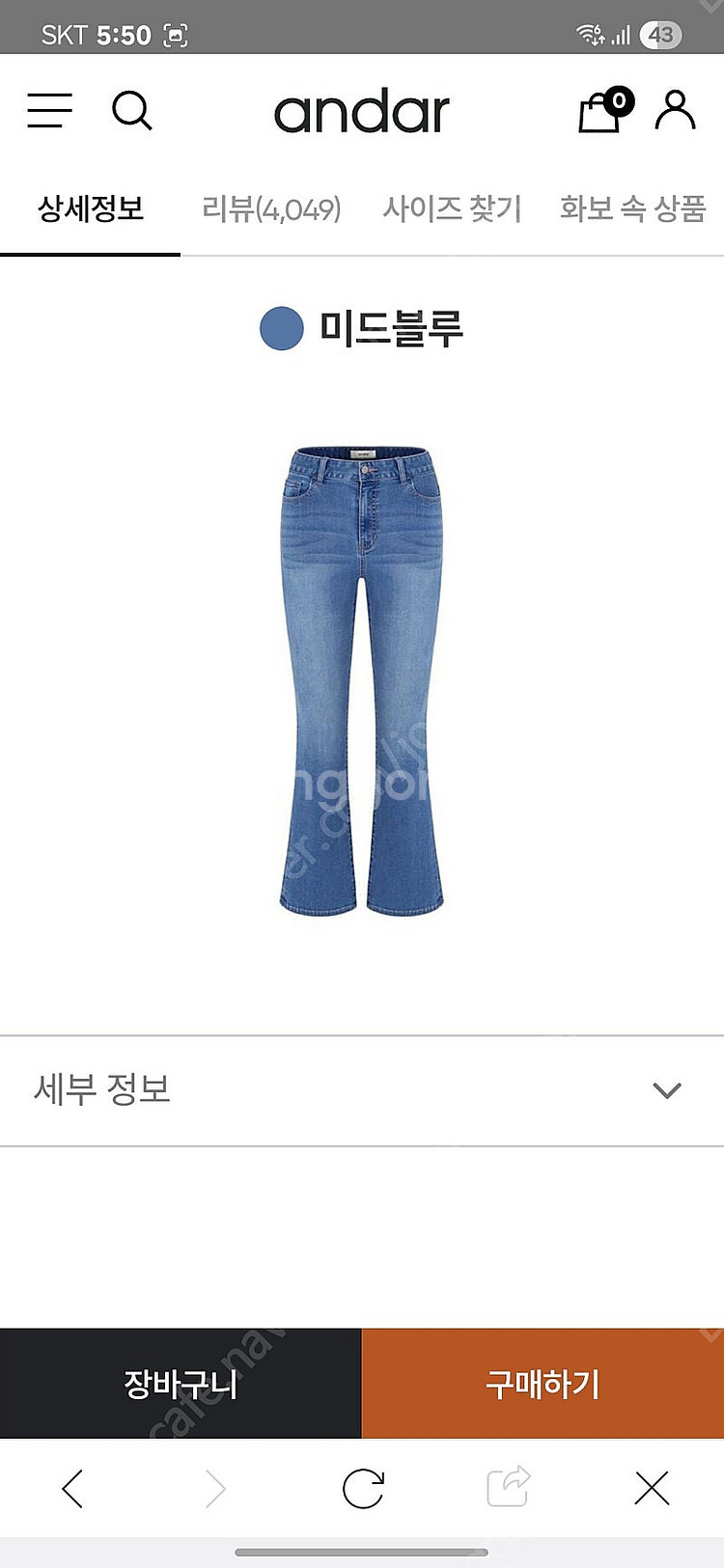Close the in-app browser
This screenshot has width=724, height=1568.
point(652,1488)
